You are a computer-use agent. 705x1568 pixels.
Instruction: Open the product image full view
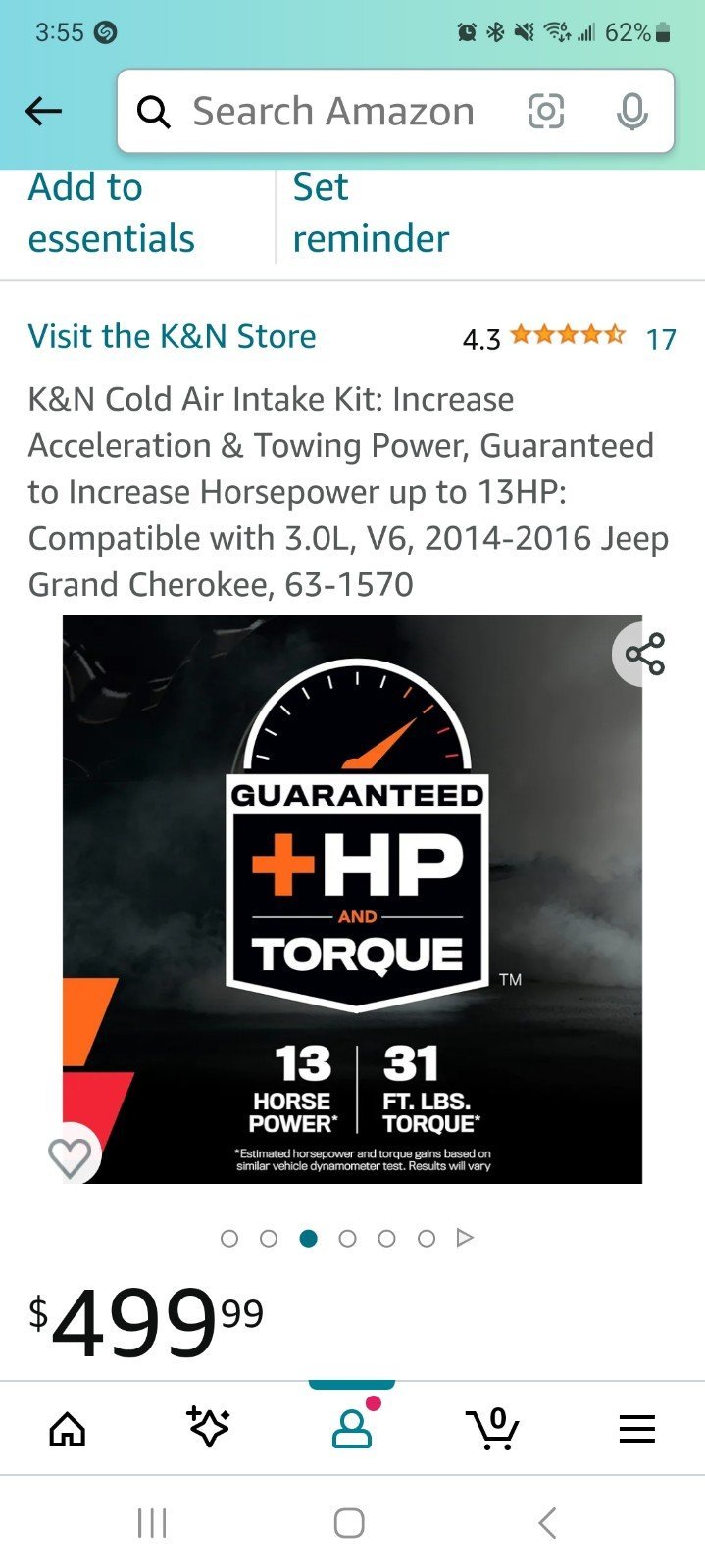[x=353, y=899]
